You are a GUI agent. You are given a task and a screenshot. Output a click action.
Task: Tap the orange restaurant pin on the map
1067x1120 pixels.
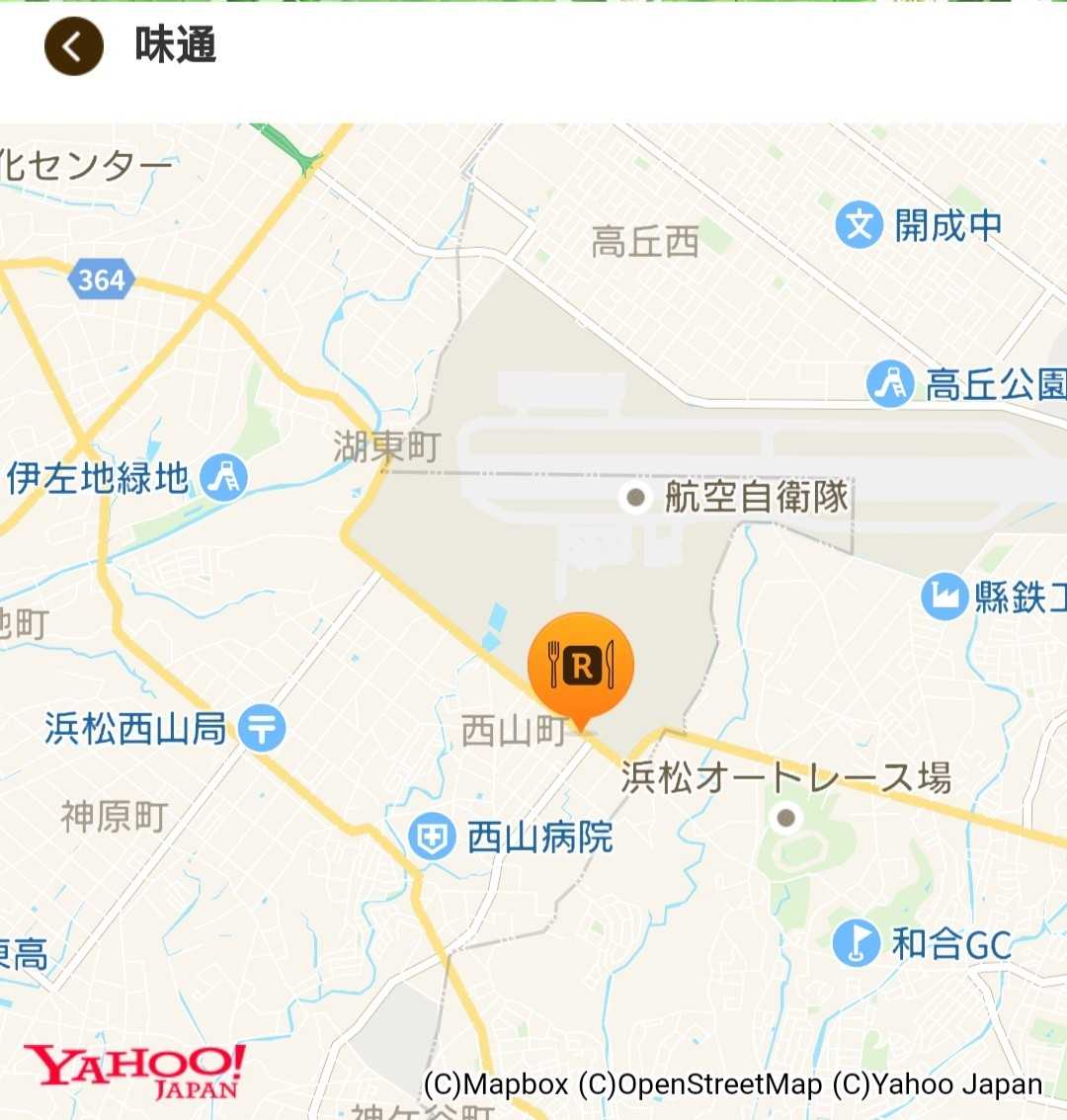pos(581,668)
